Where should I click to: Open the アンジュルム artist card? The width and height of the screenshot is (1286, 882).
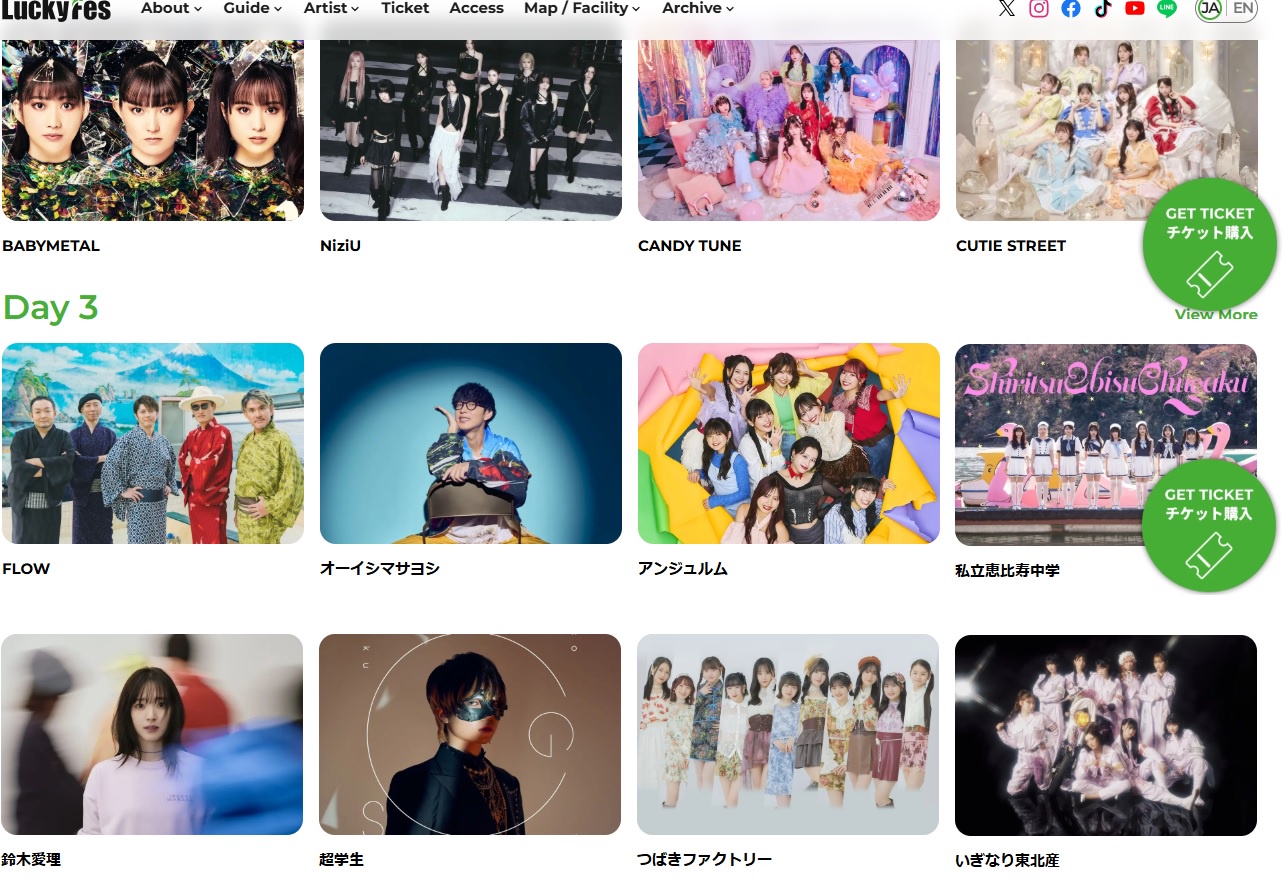coord(788,443)
